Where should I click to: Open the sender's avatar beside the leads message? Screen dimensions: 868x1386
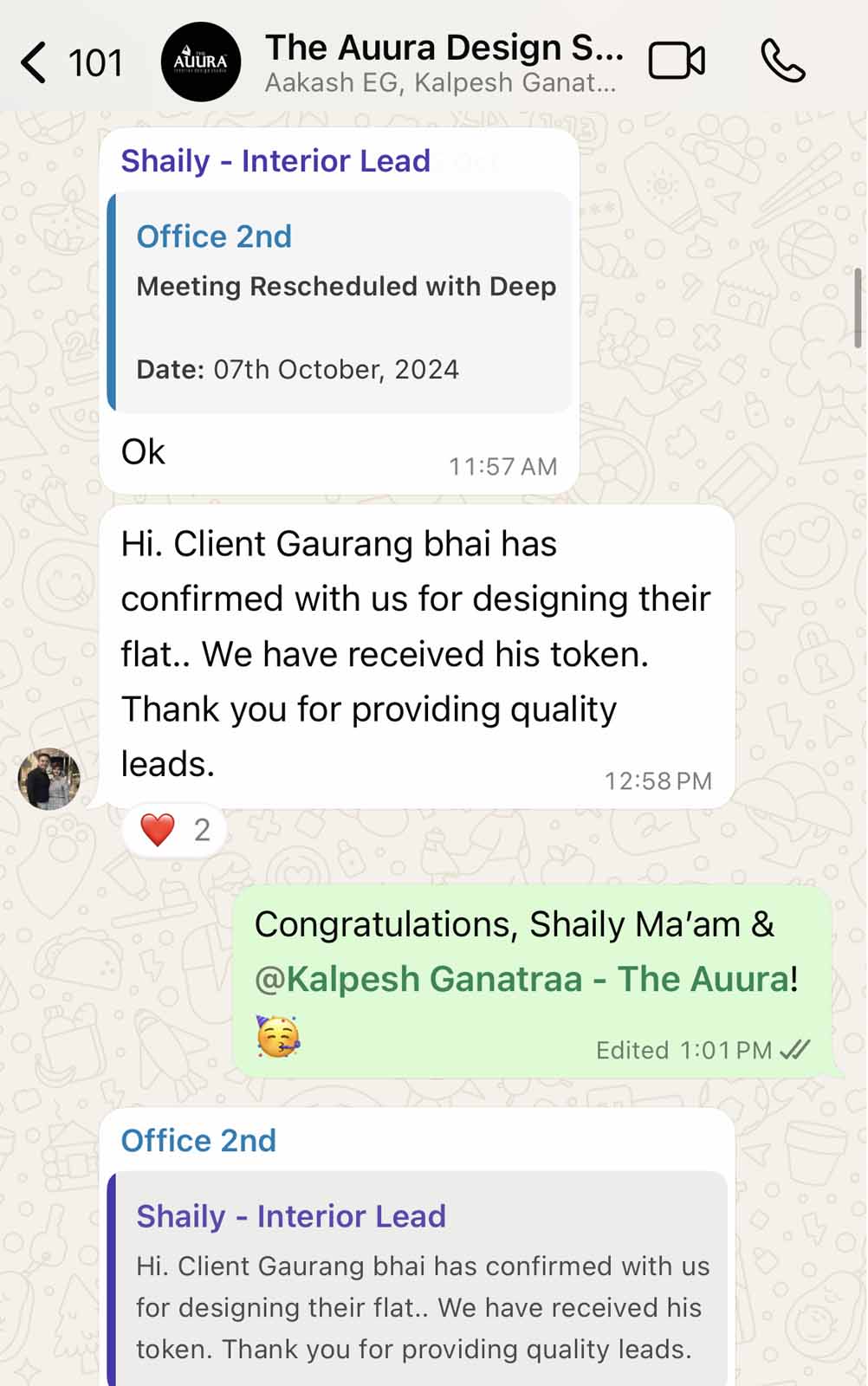(x=49, y=779)
